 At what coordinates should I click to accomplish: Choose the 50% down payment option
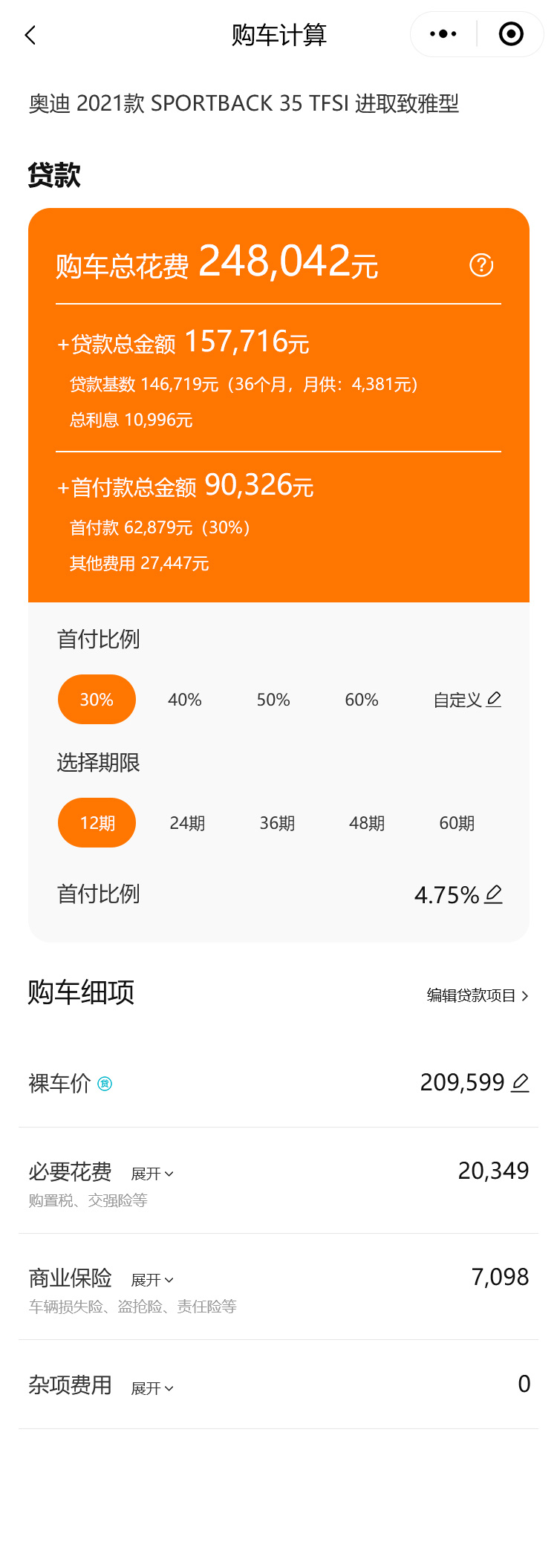click(273, 700)
